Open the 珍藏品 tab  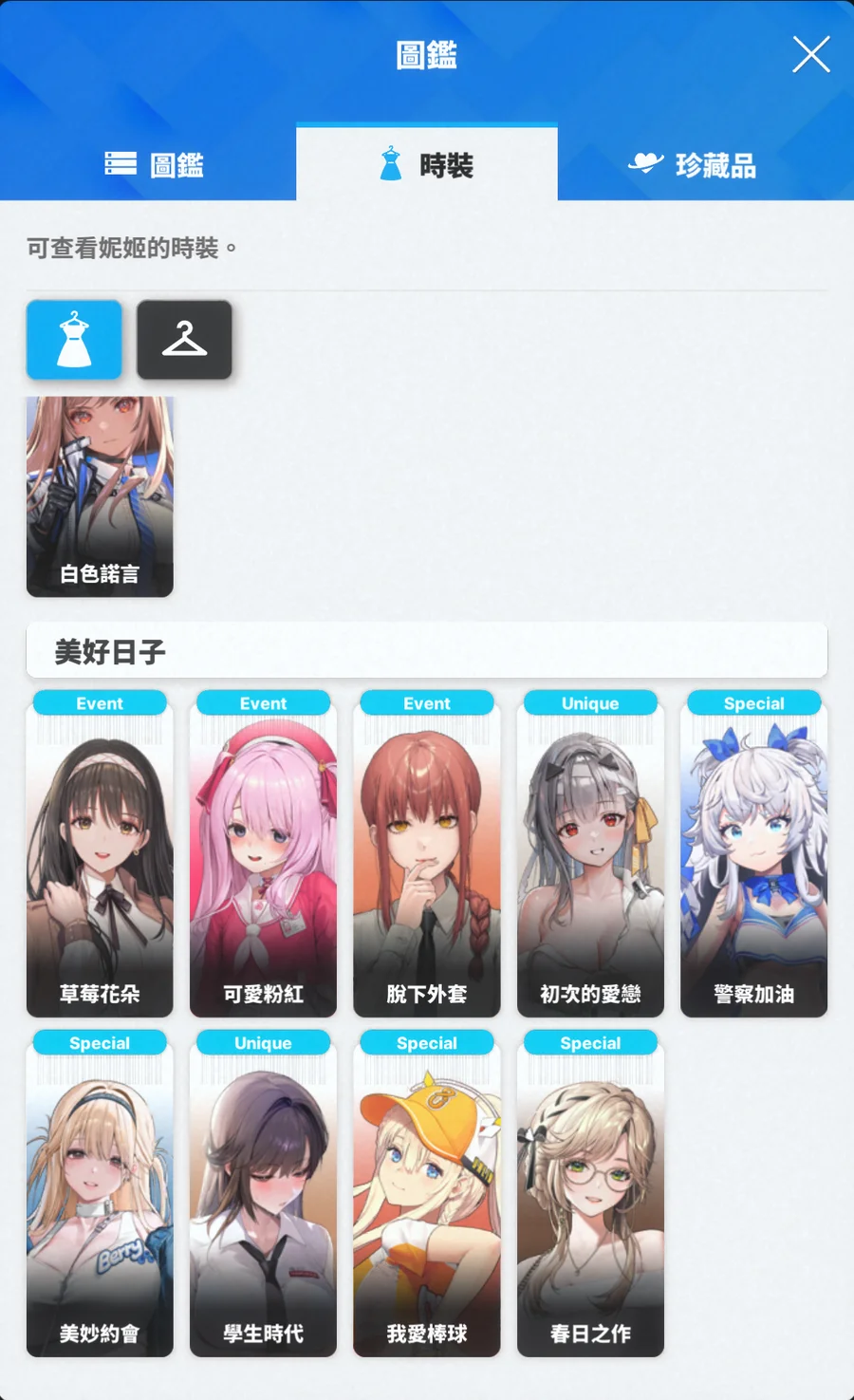(x=694, y=165)
